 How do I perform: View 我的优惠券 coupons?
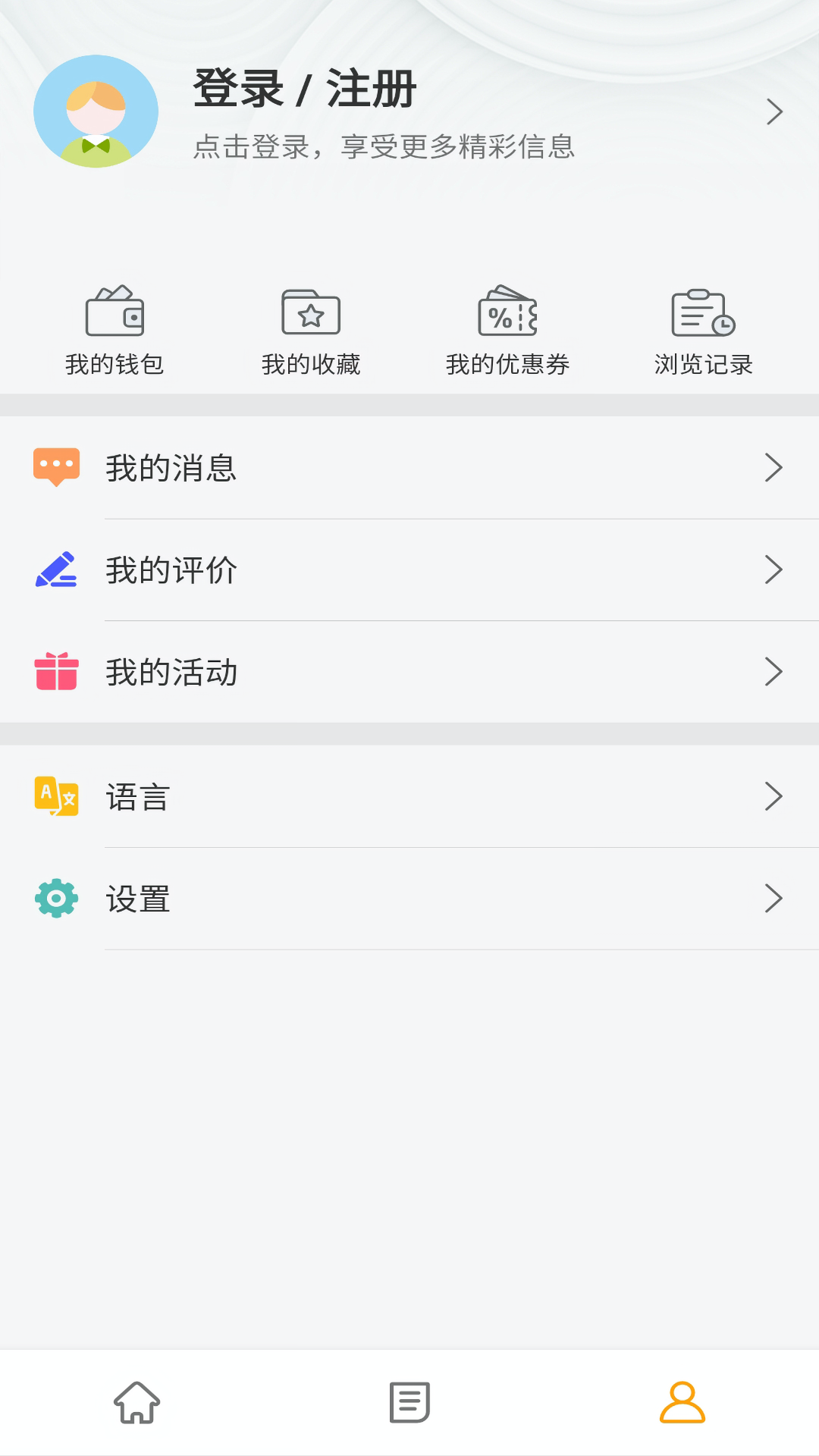click(507, 331)
